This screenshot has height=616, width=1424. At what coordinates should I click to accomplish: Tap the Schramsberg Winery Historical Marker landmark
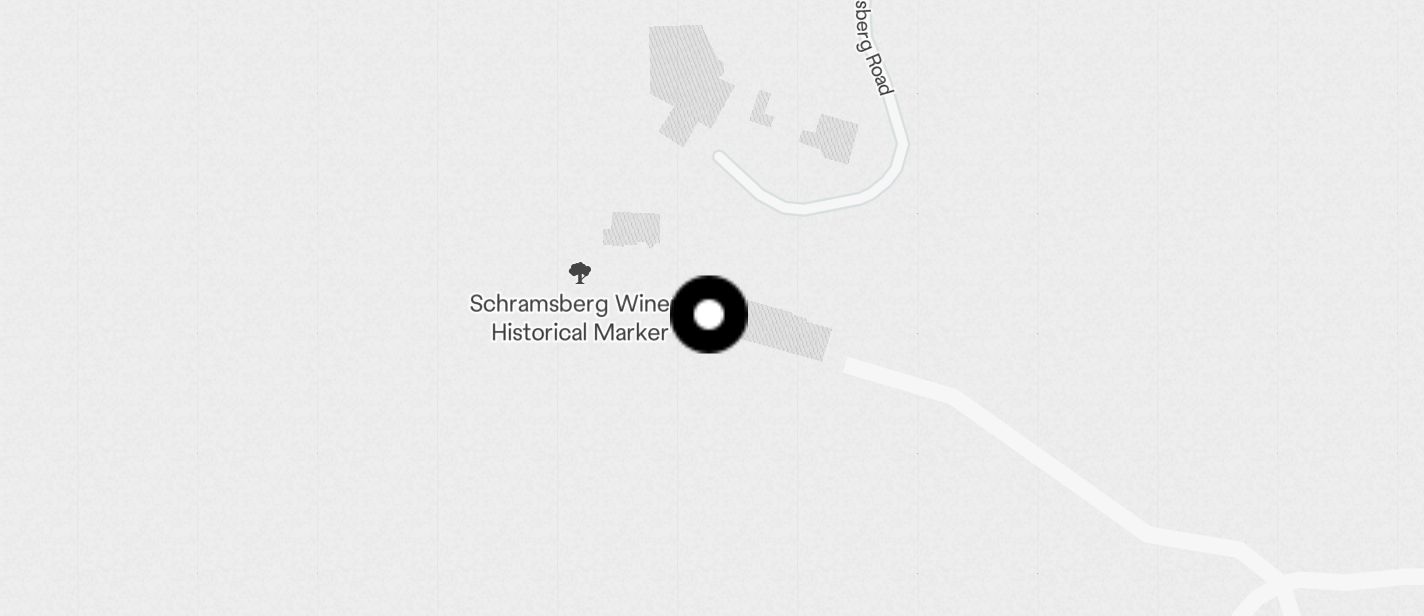[x=579, y=273]
